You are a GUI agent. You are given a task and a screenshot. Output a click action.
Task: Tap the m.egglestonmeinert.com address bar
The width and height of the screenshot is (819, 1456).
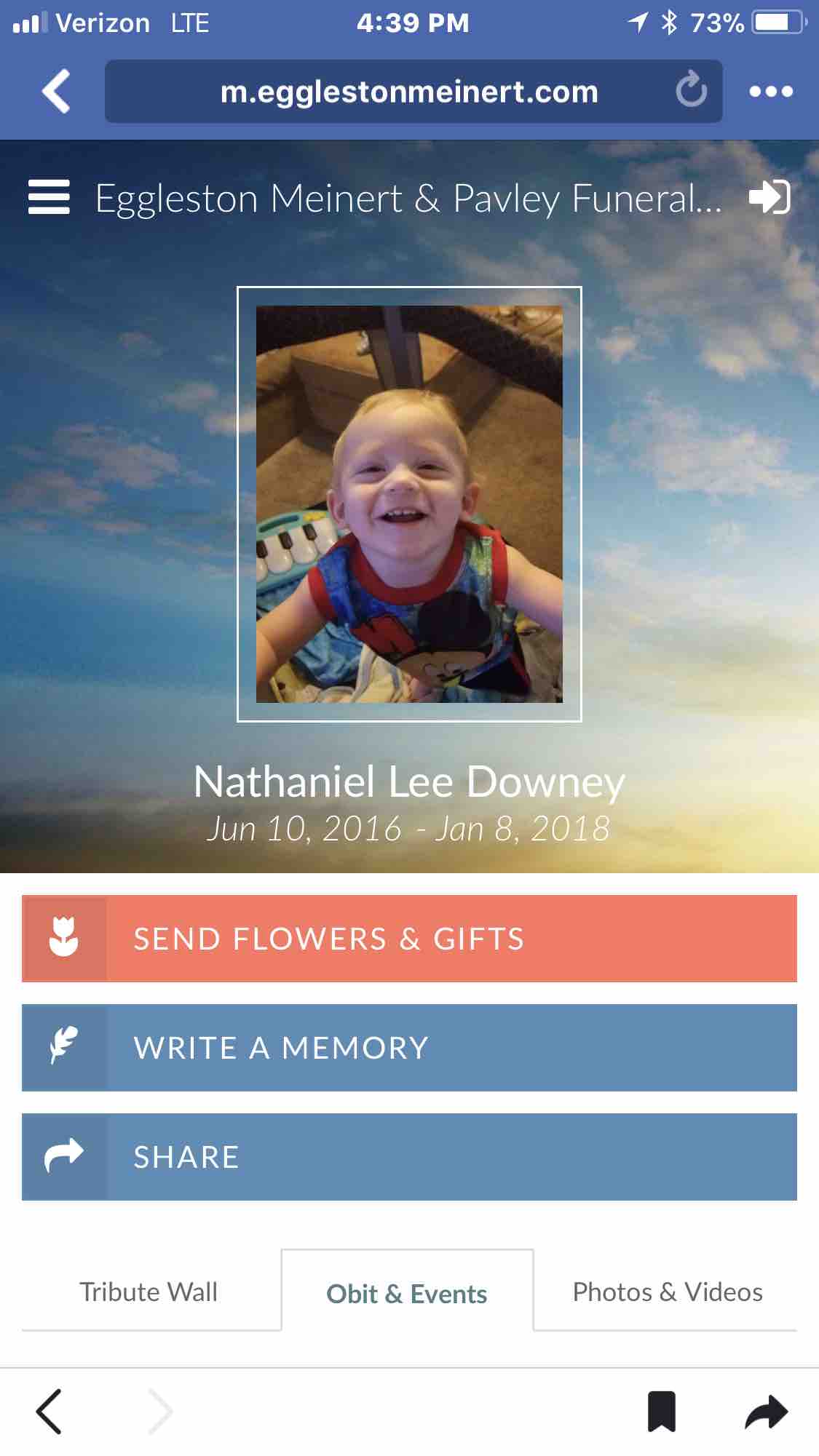409,92
